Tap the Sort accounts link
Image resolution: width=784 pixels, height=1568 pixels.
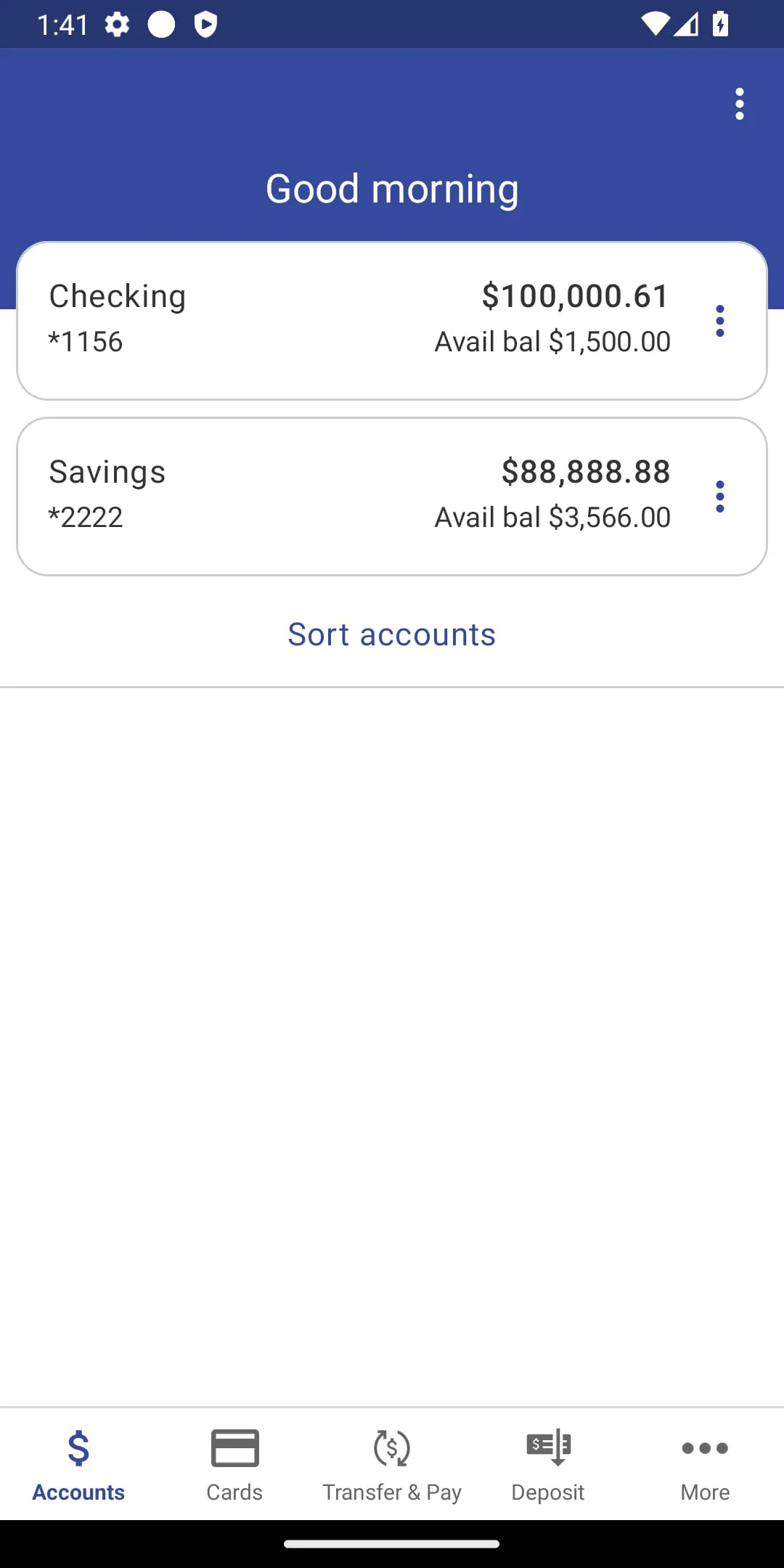391,634
